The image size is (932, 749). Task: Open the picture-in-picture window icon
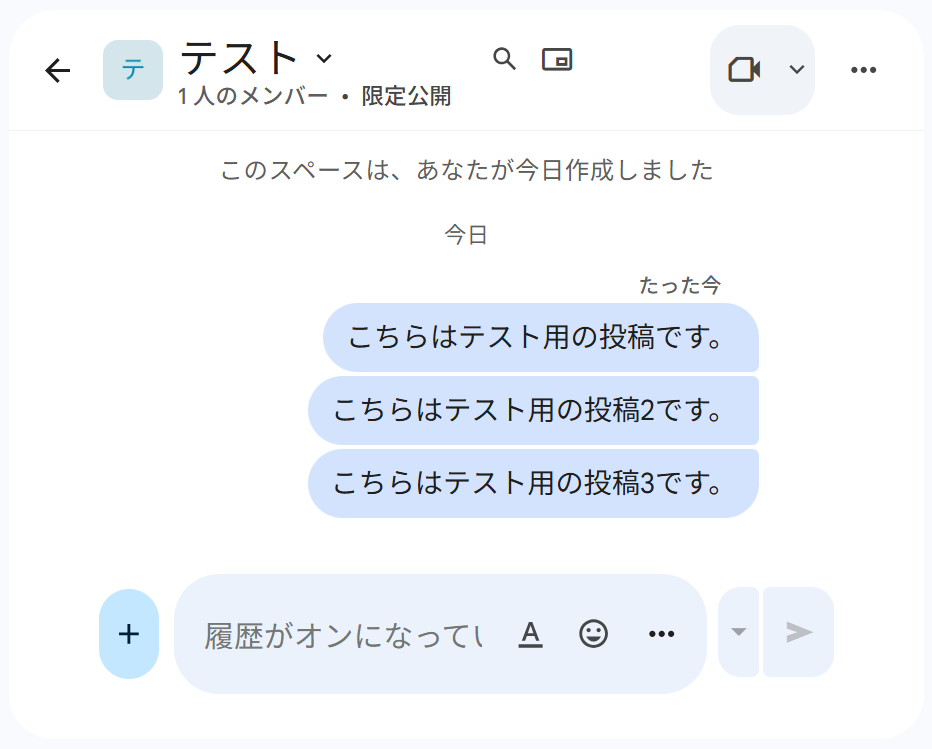557,59
